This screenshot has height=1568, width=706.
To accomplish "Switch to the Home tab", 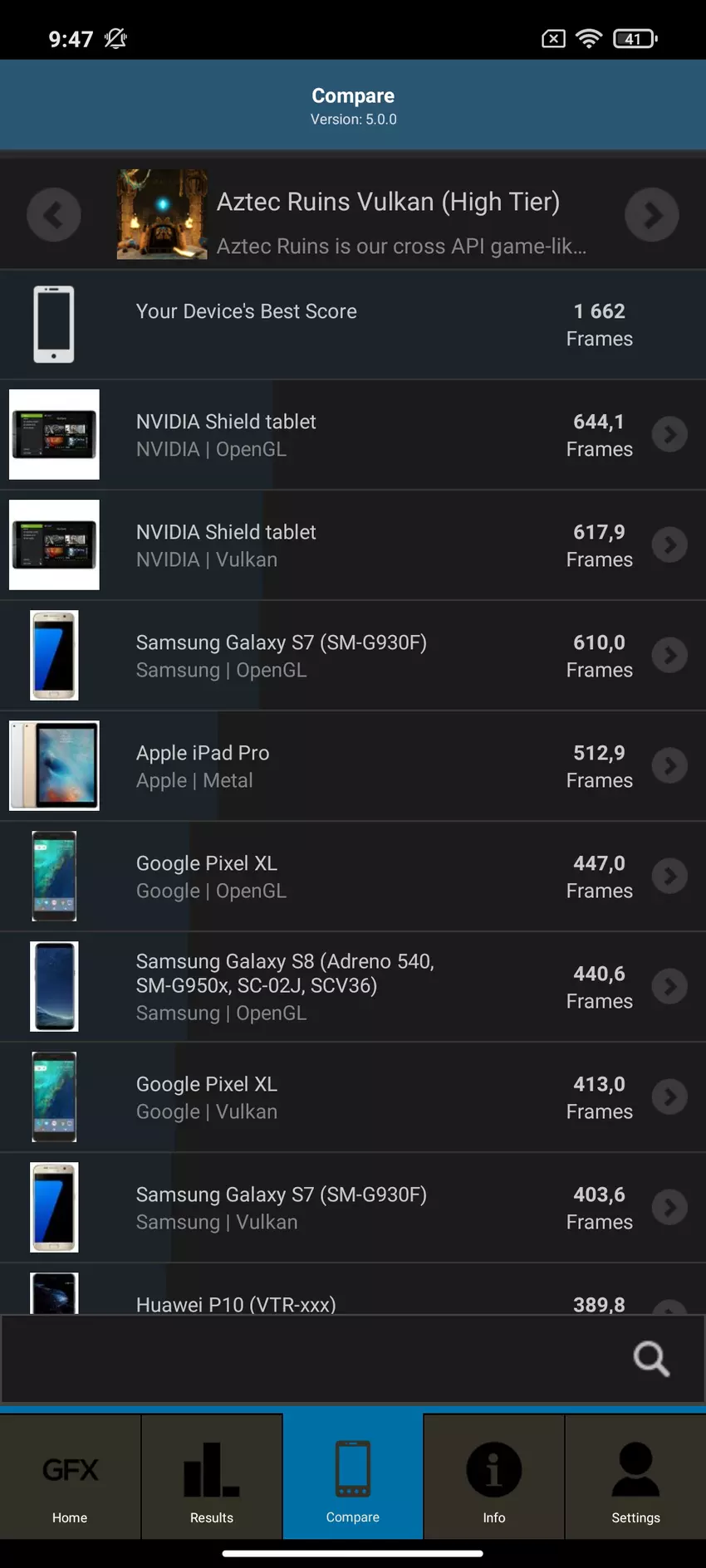I will [x=71, y=1478].
